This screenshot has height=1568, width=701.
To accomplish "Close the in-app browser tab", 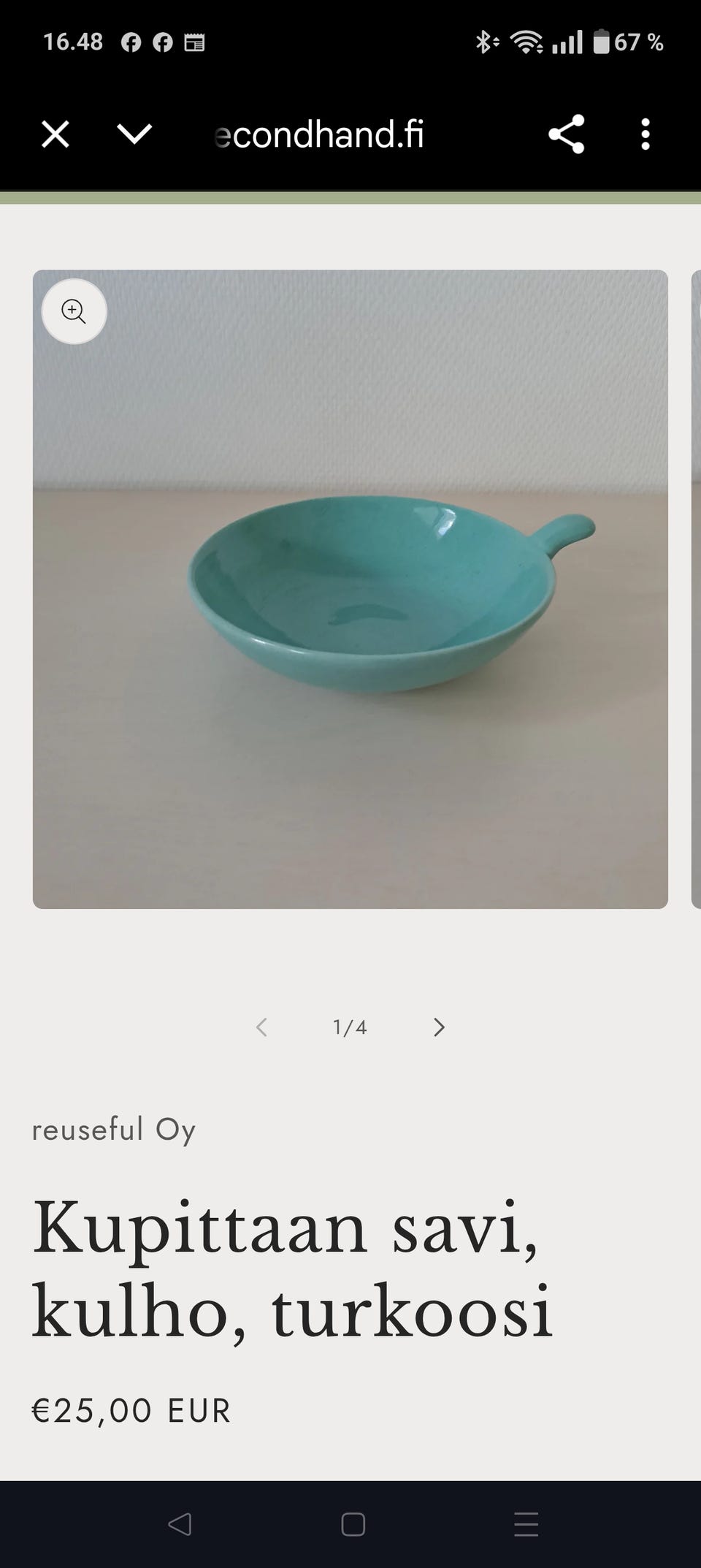I will 55,134.
